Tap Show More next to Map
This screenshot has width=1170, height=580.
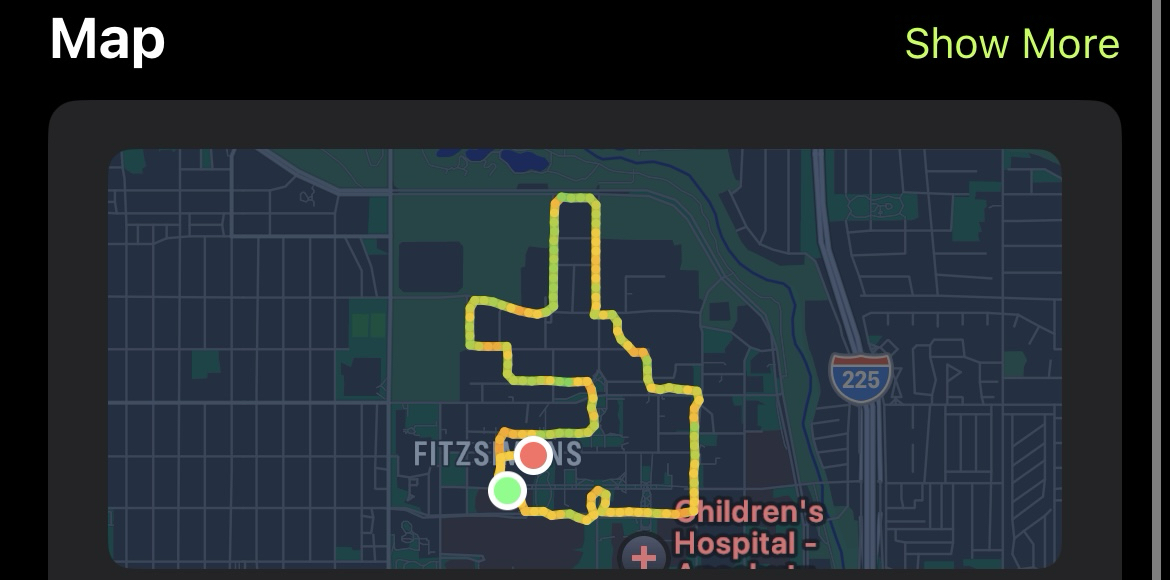(x=1011, y=44)
